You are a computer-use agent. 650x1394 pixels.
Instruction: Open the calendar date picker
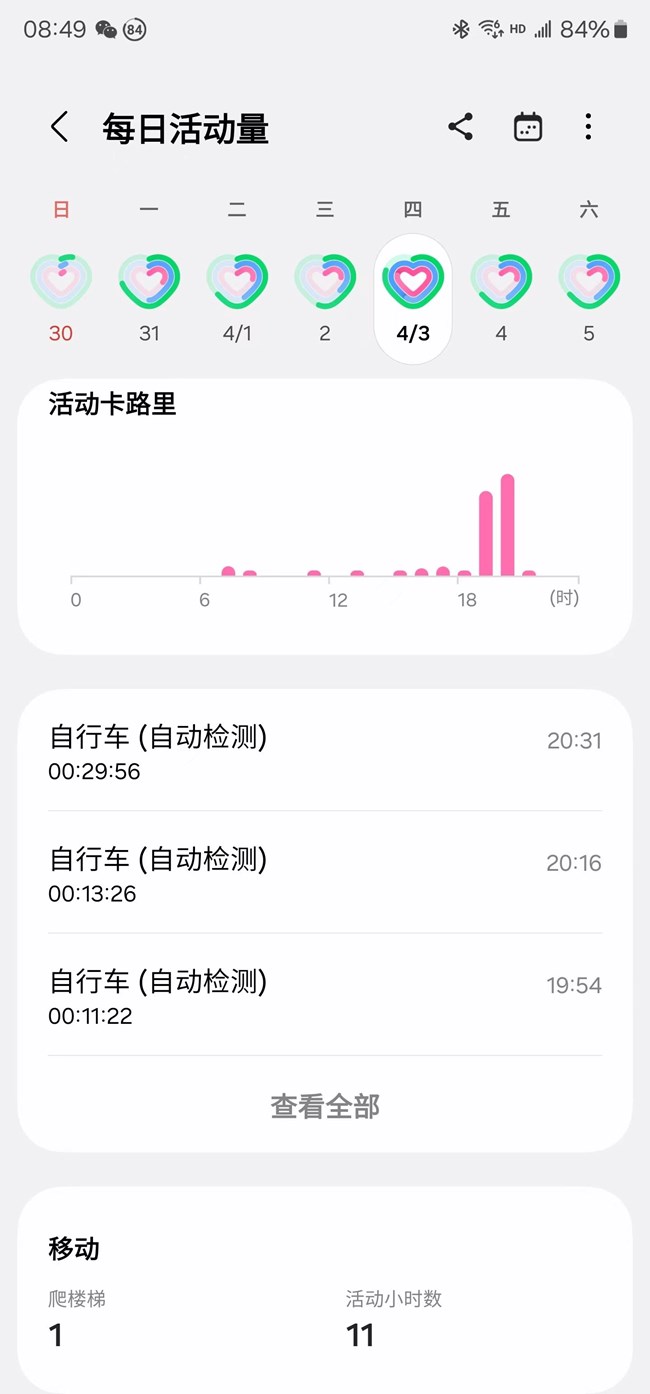pos(527,127)
